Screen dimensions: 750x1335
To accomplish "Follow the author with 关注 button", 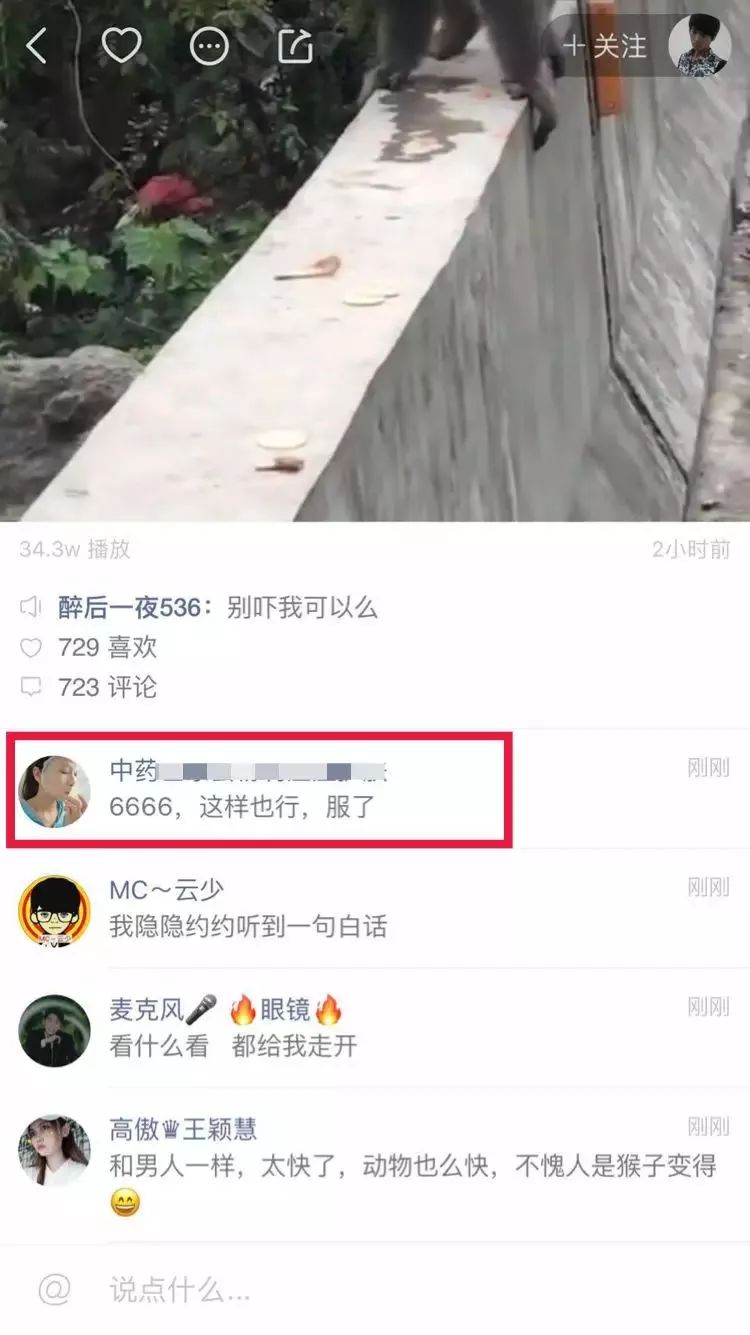I will coord(606,46).
